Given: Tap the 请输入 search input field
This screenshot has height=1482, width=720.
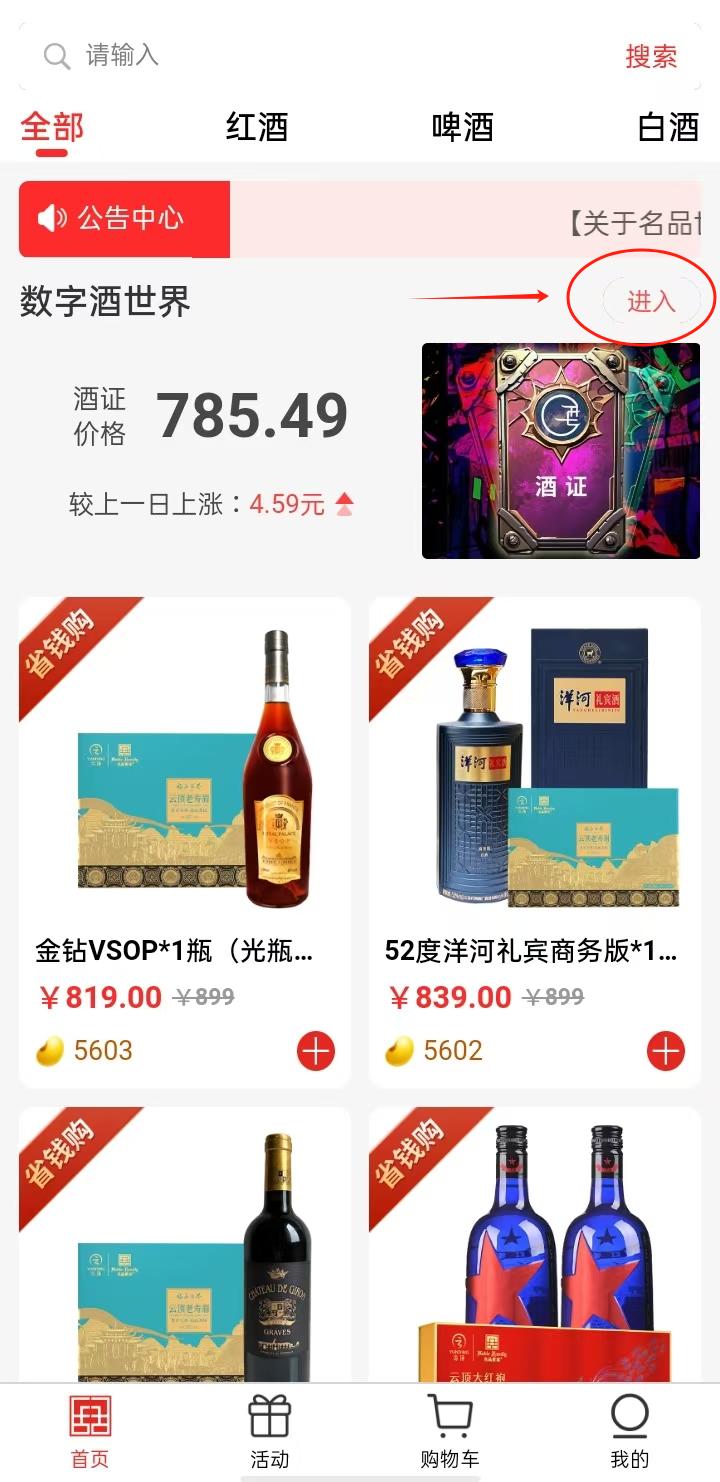Looking at the screenshot, I should click(320, 55).
